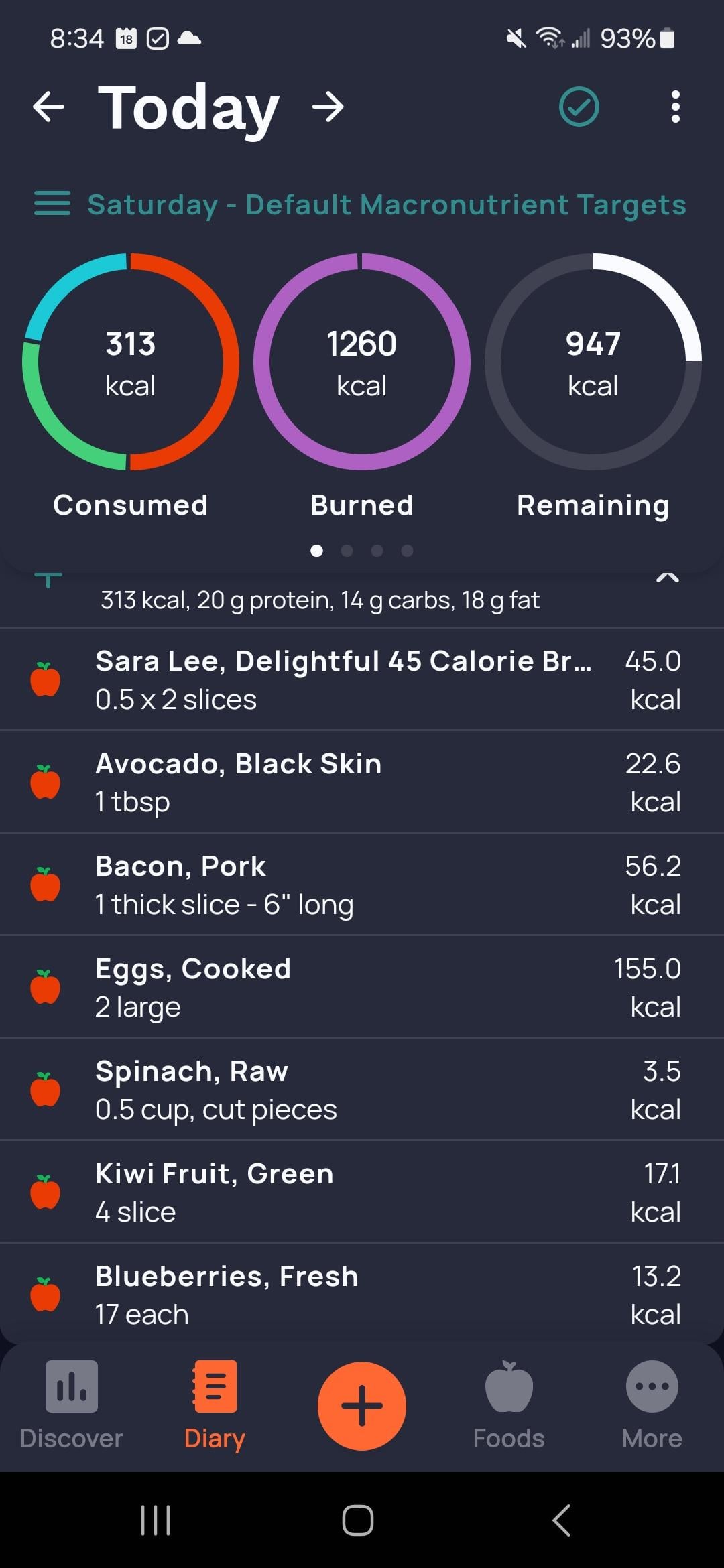The height and width of the screenshot is (1568, 724).
Task: Open the Kiwi Fruit, Green entry
Action: (362, 1192)
